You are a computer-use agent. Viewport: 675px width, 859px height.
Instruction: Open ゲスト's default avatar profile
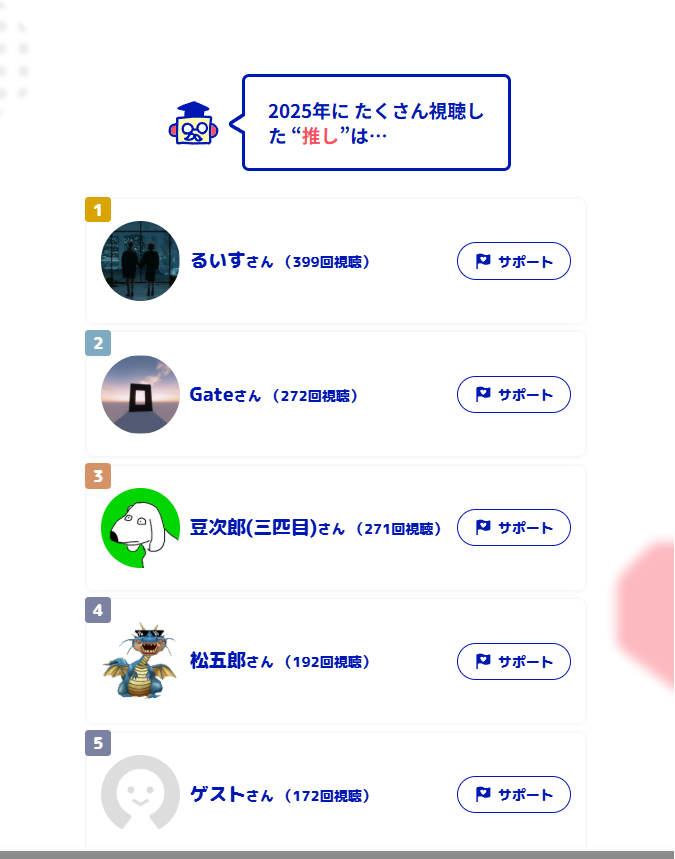coord(141,794)
